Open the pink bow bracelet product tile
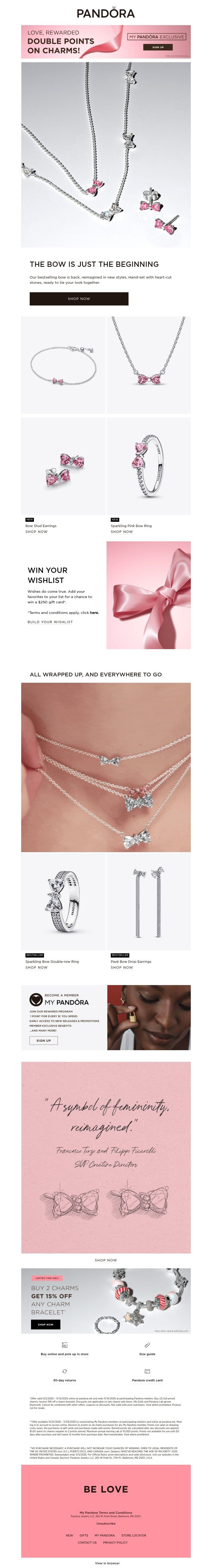Screen dimensions: 212x1568 coord(63,365)
